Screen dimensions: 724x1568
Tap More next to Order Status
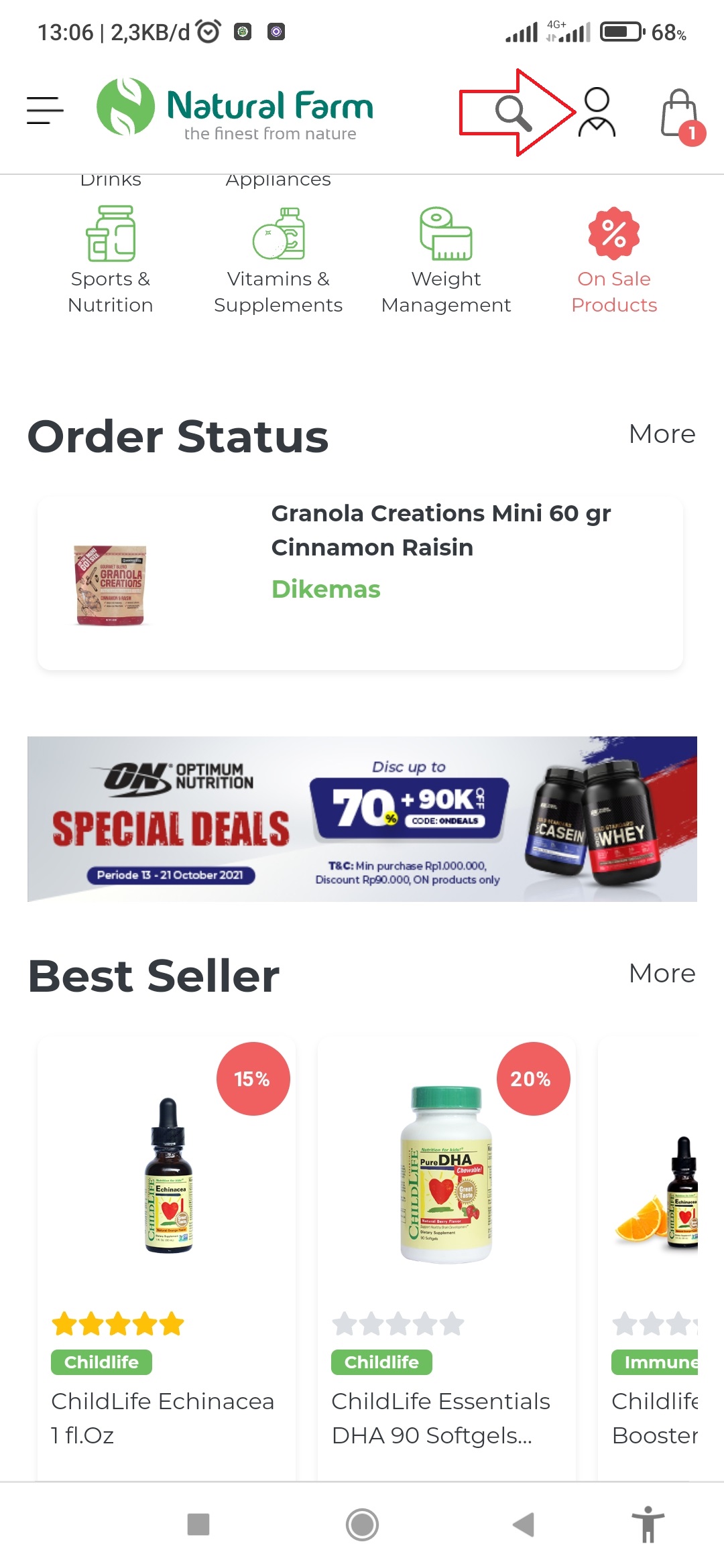tap(662, 434)
